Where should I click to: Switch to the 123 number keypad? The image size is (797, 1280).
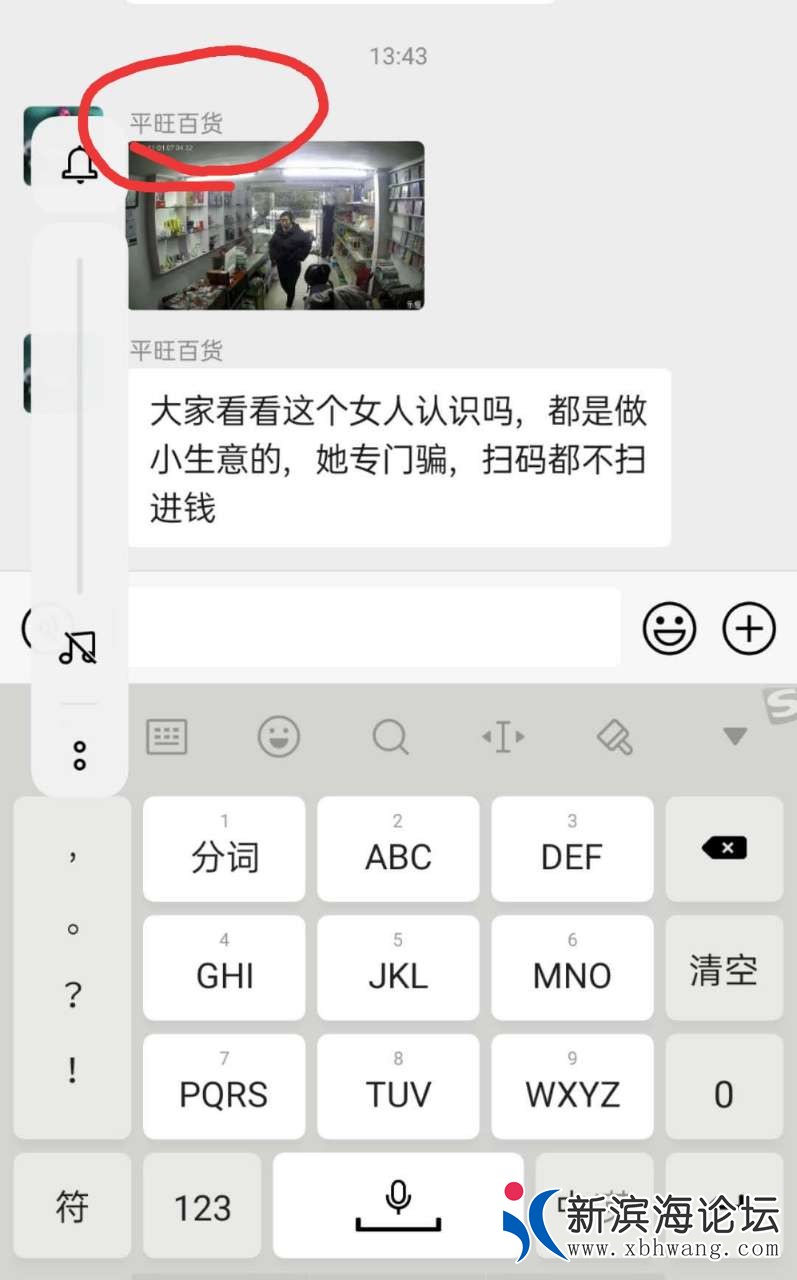[202, 1208]
